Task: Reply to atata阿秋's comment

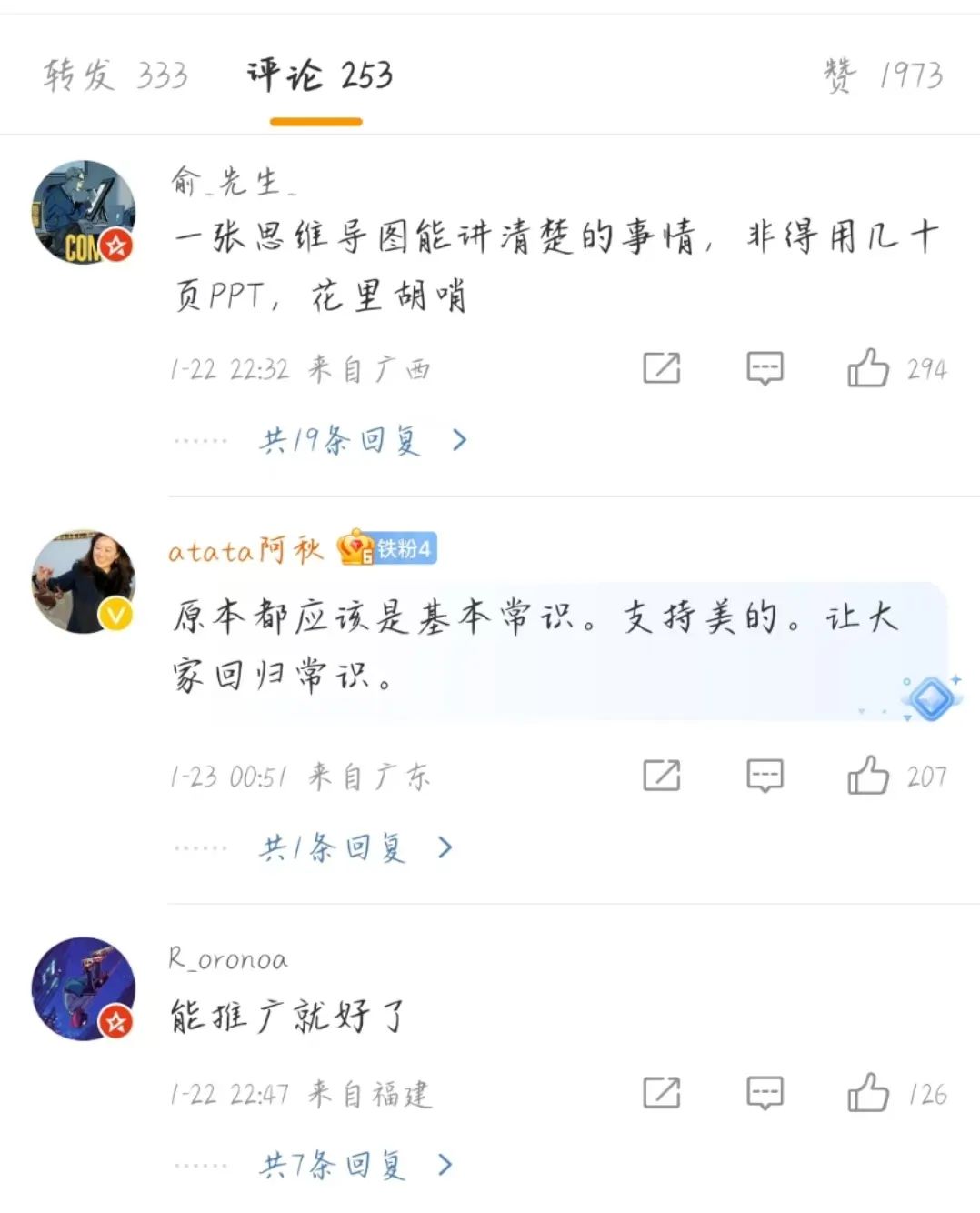Action: click(x=765, y=776)
